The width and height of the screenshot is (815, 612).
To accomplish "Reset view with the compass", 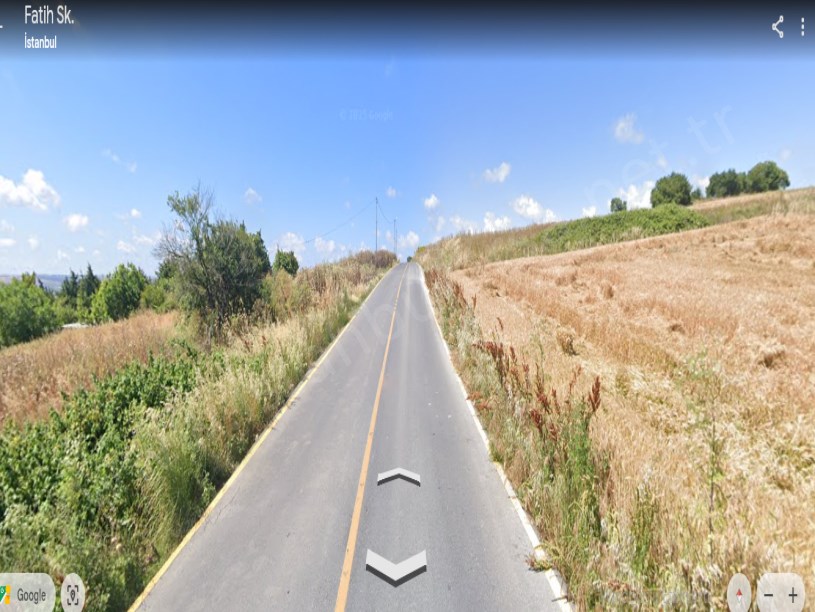I will (739, 594).
